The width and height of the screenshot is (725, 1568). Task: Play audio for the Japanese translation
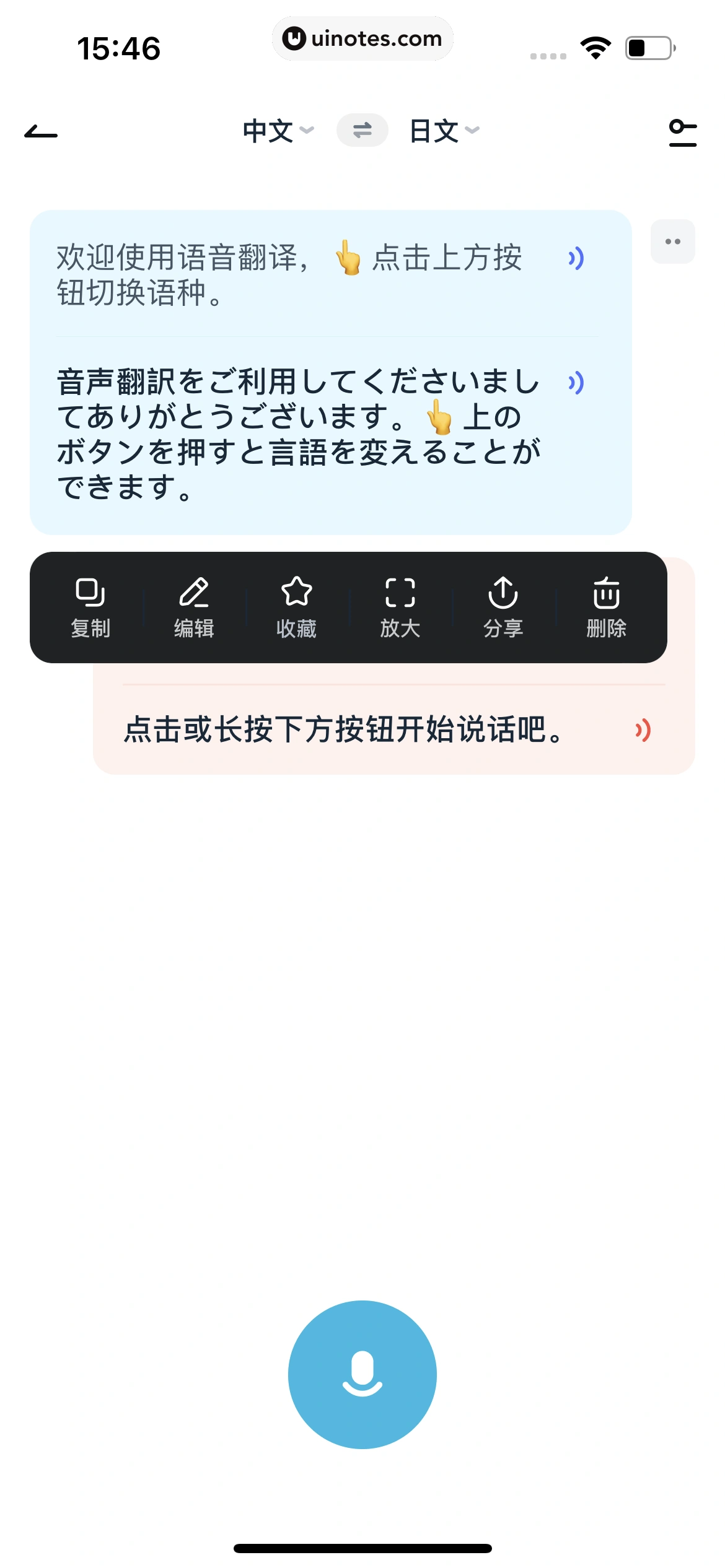coord(575,384)
